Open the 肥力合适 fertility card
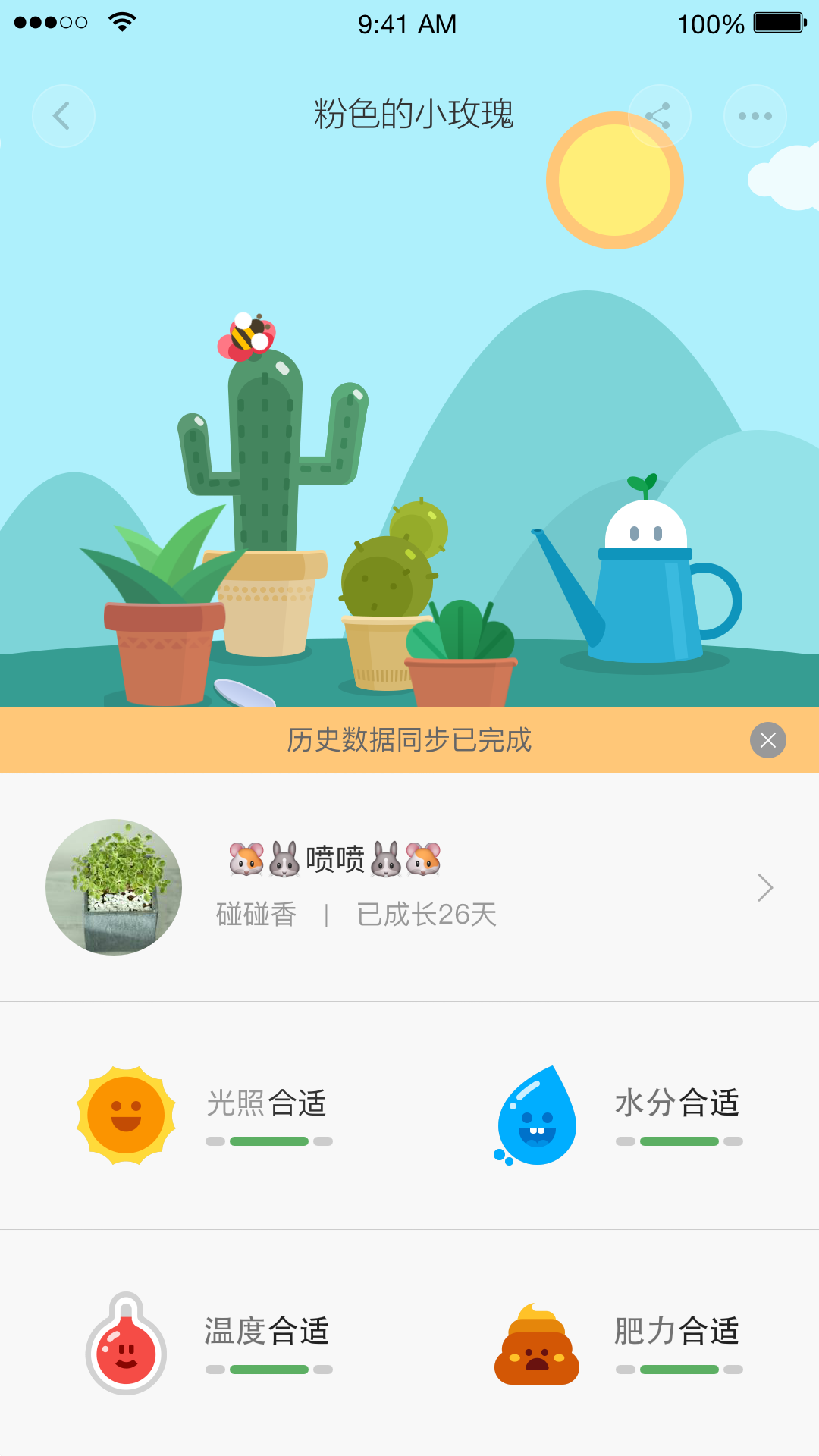819x1456 pixels. point(614,1344)
